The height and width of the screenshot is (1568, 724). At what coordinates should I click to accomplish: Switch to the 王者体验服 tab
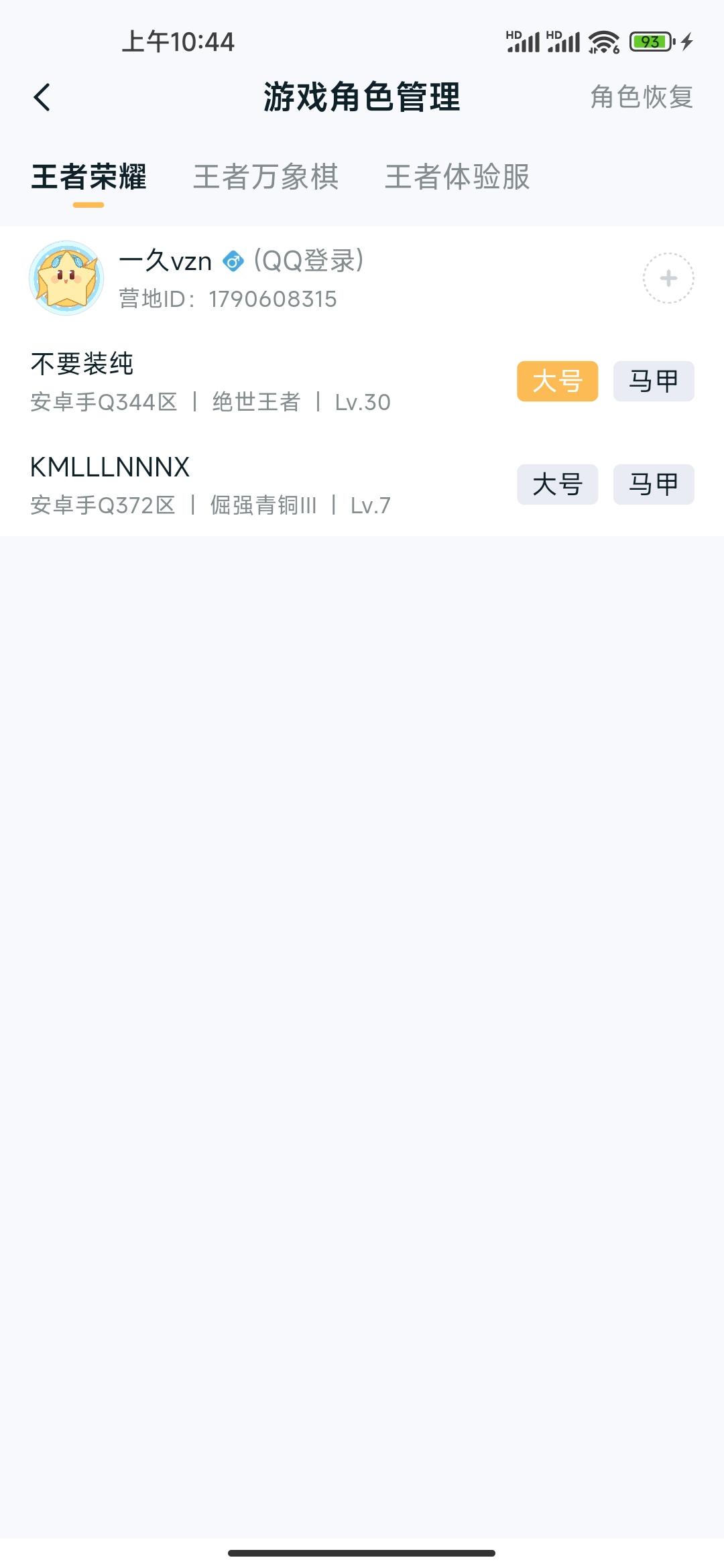tap(457, 176)
